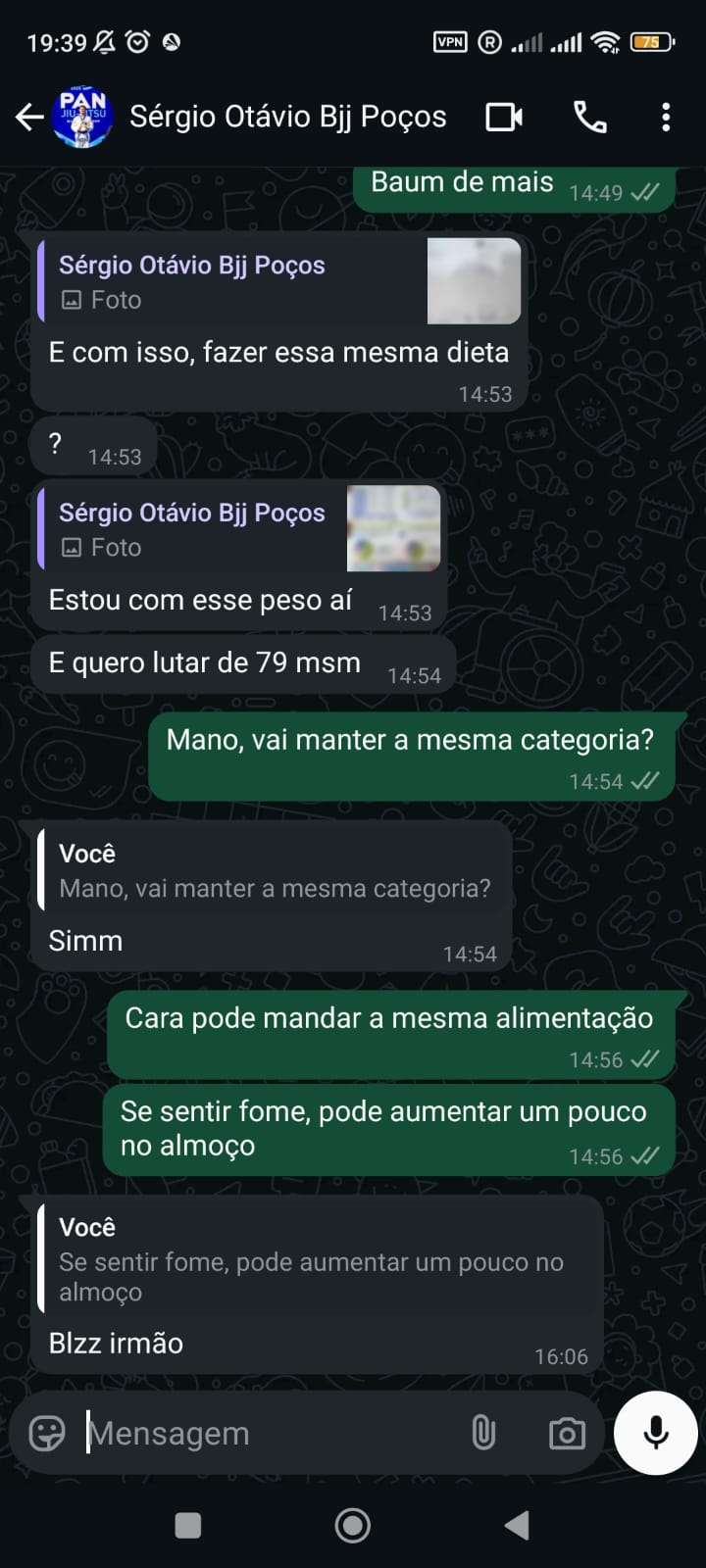Image resolution: width=706 pixels, height=1568 pixels.
Task: Open the emoji and sticker picker
Action: 47,1433
